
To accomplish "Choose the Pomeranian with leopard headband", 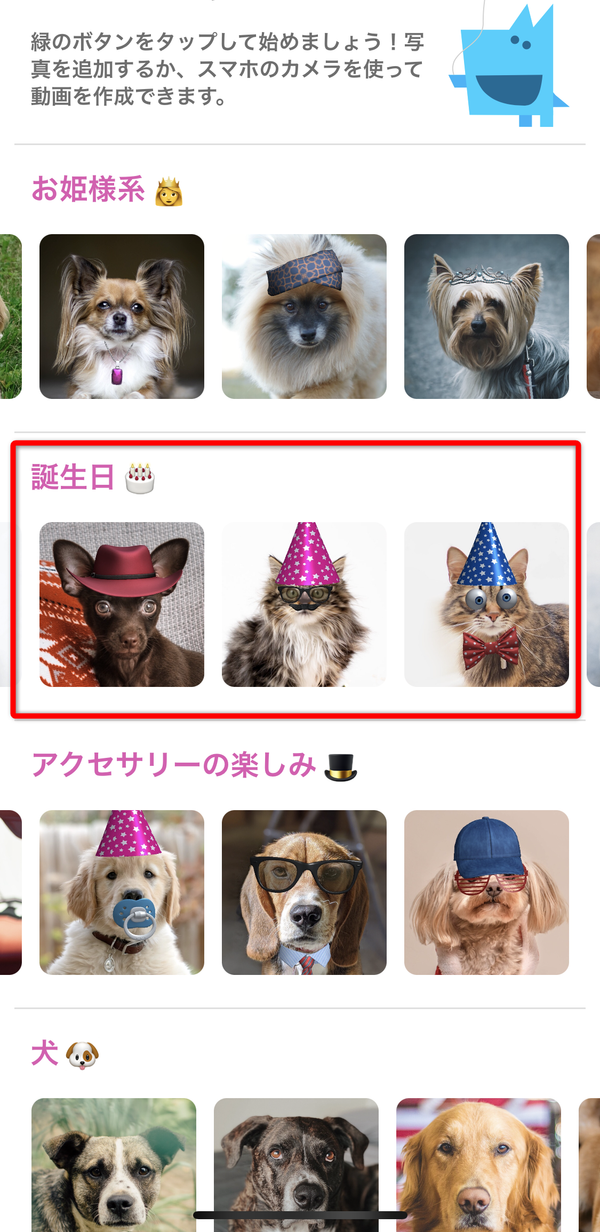I will [x=304, y=316].
